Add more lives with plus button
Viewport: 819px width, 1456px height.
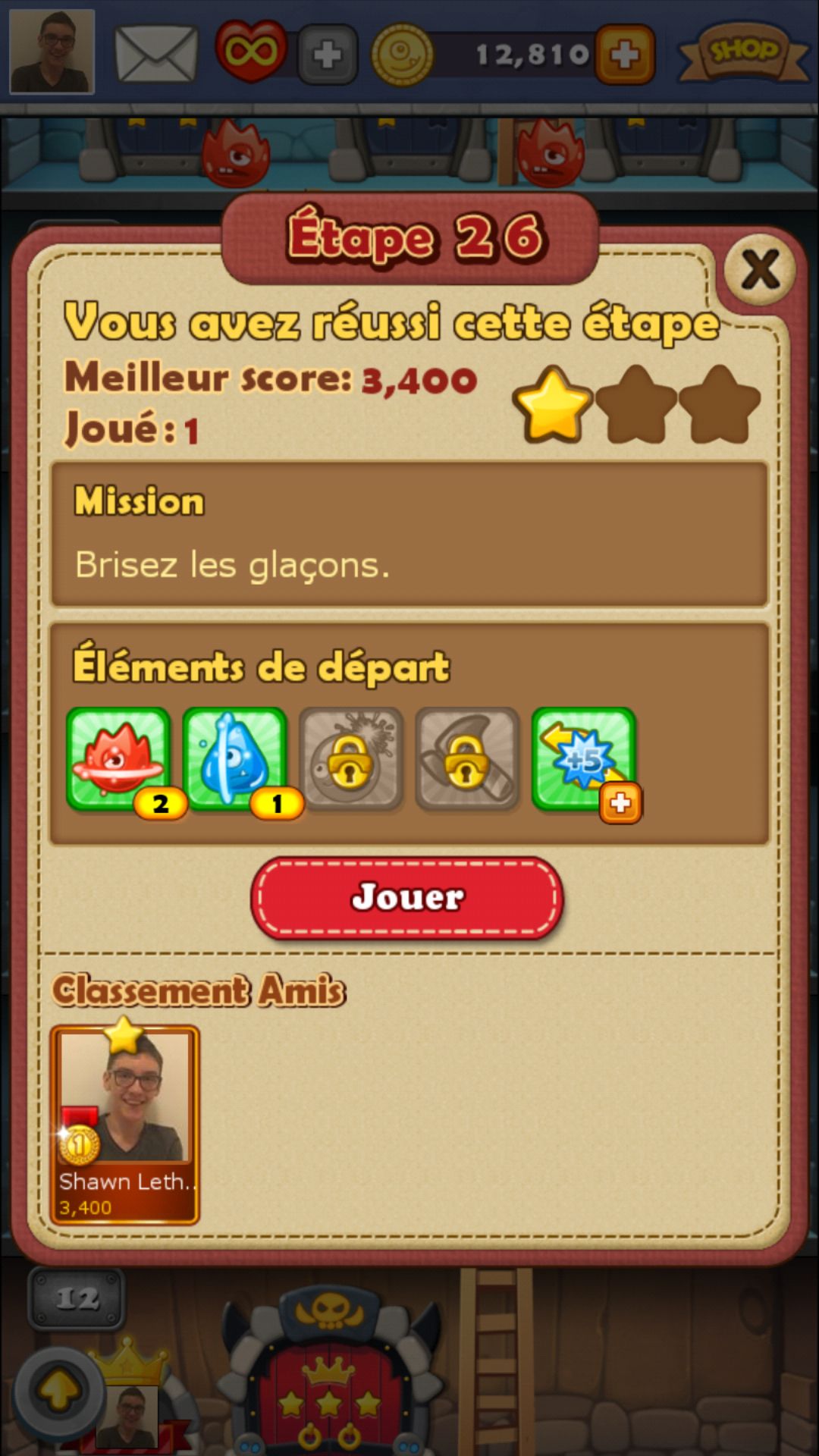[x=328, y=55]
